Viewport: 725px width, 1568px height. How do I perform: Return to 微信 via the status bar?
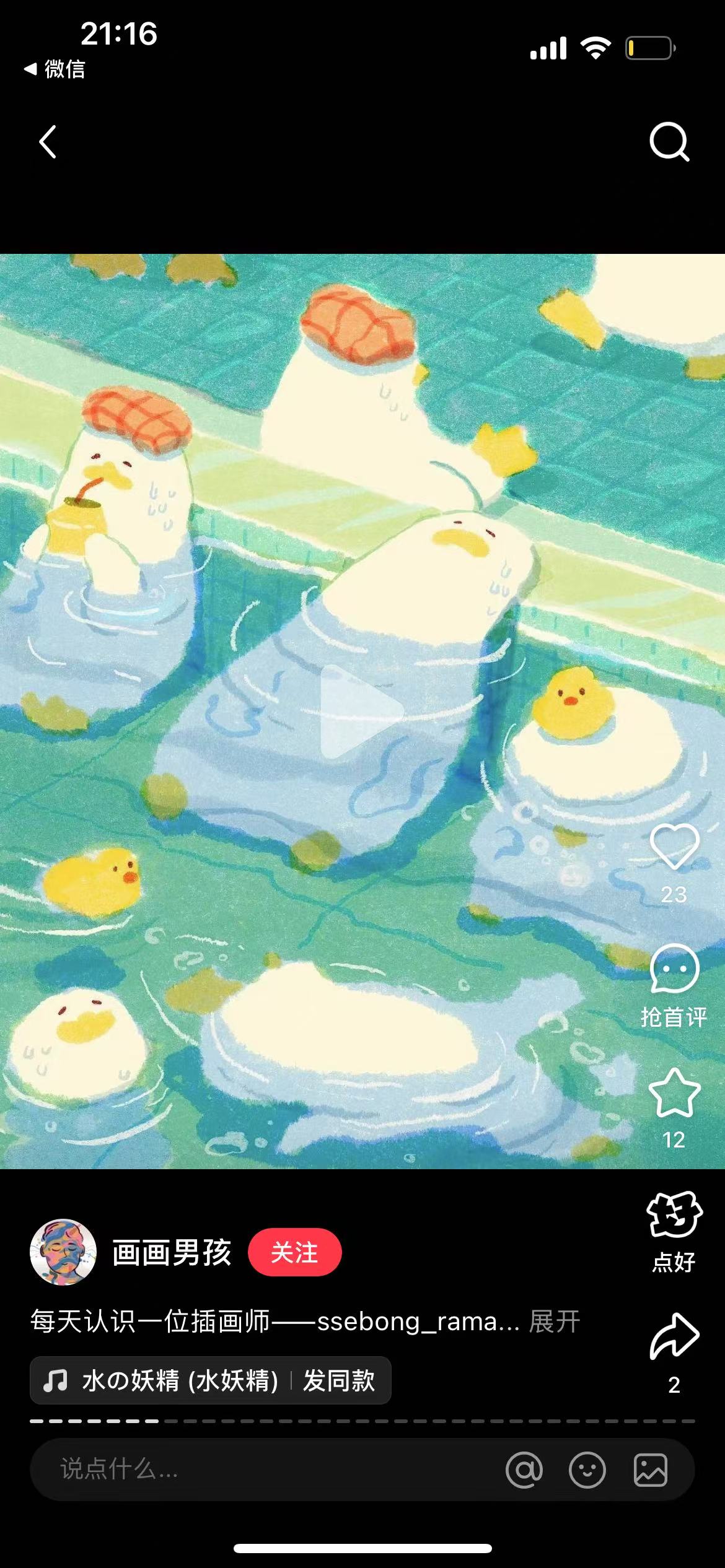[x=55, y=69]
